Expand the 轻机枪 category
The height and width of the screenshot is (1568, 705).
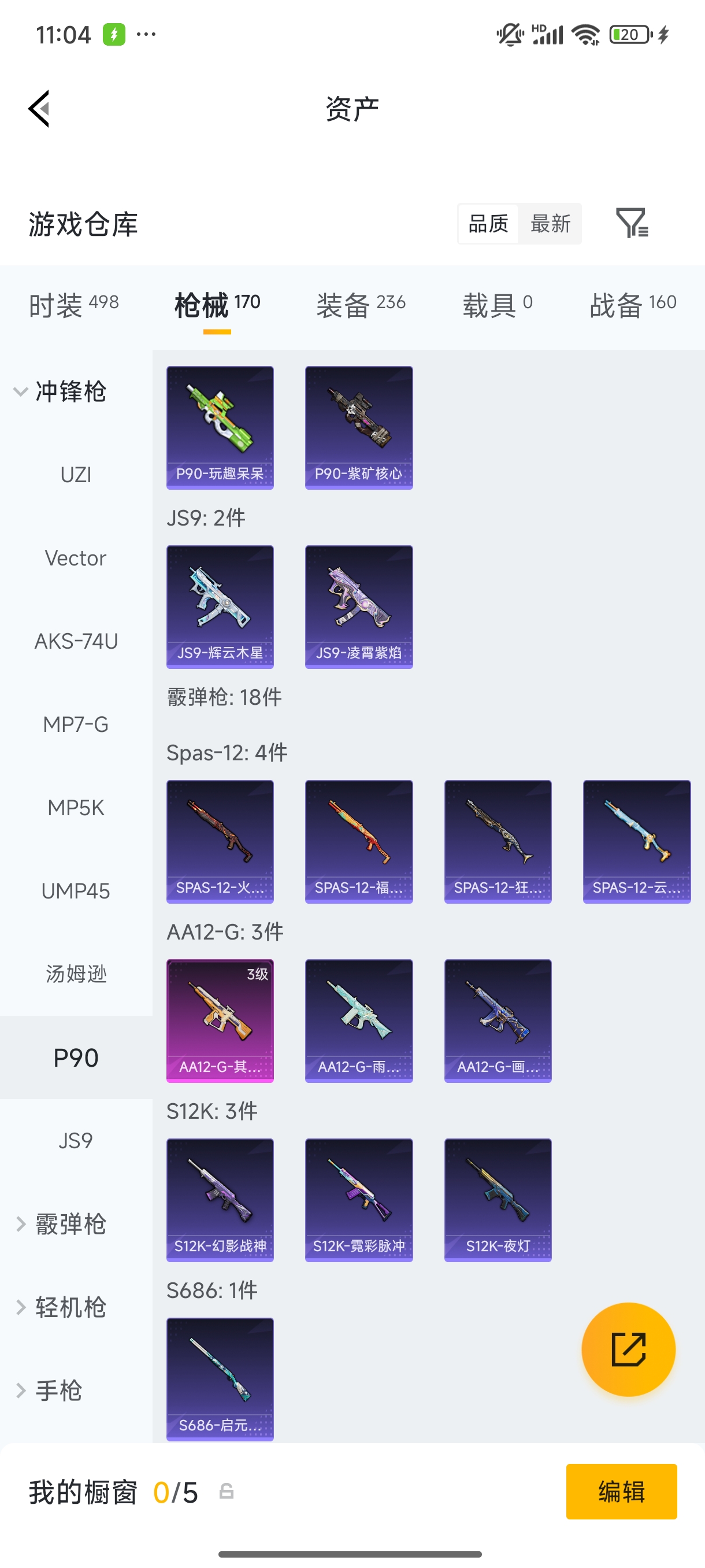(61, 1307)
